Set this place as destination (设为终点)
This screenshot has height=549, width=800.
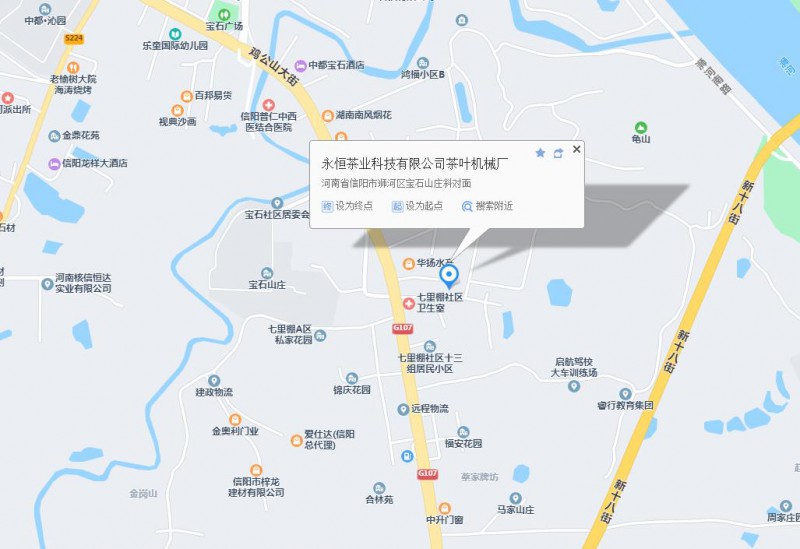tap(347, 206)
